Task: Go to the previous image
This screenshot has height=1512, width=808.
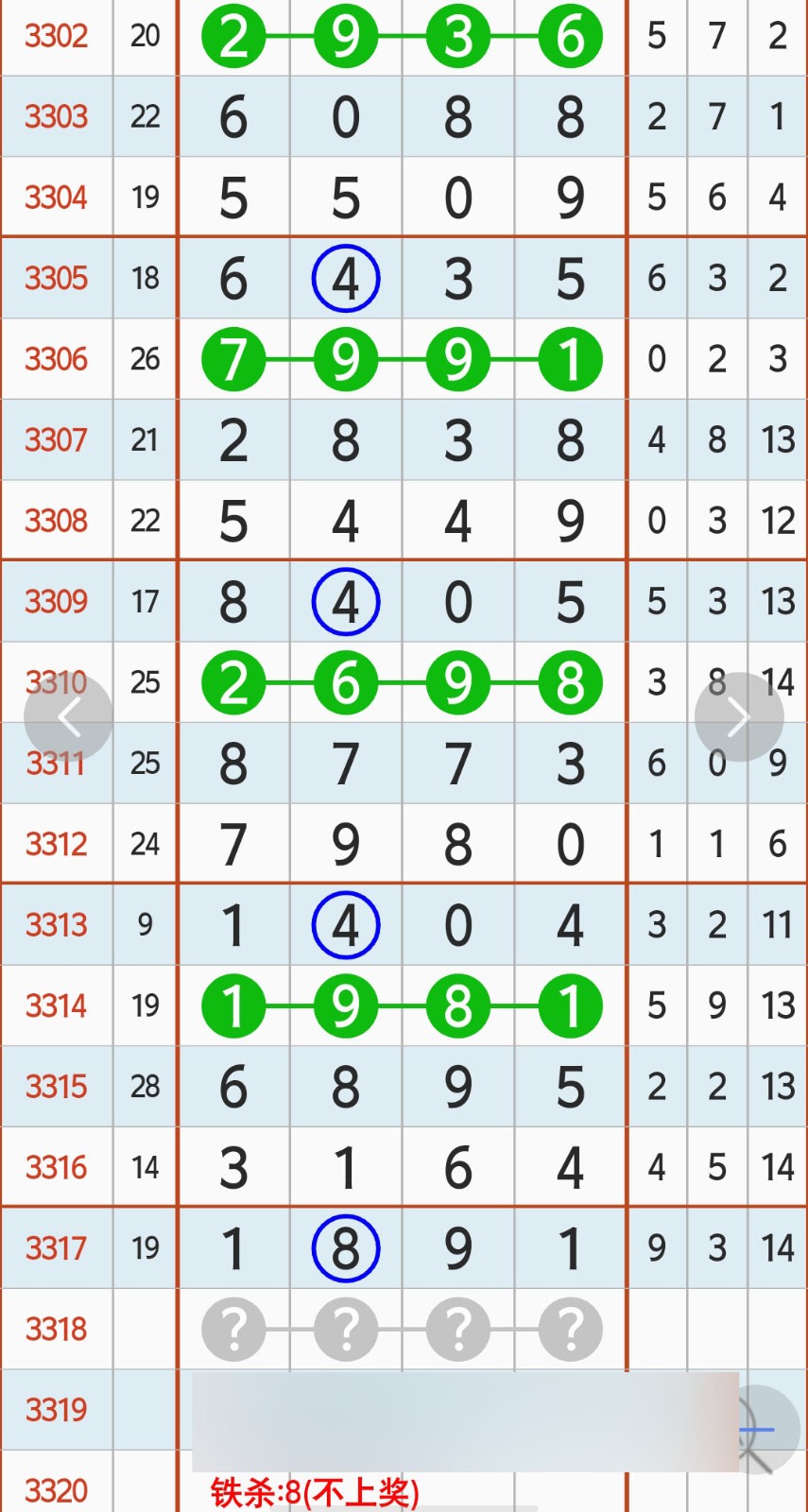Action: point(68,717)
